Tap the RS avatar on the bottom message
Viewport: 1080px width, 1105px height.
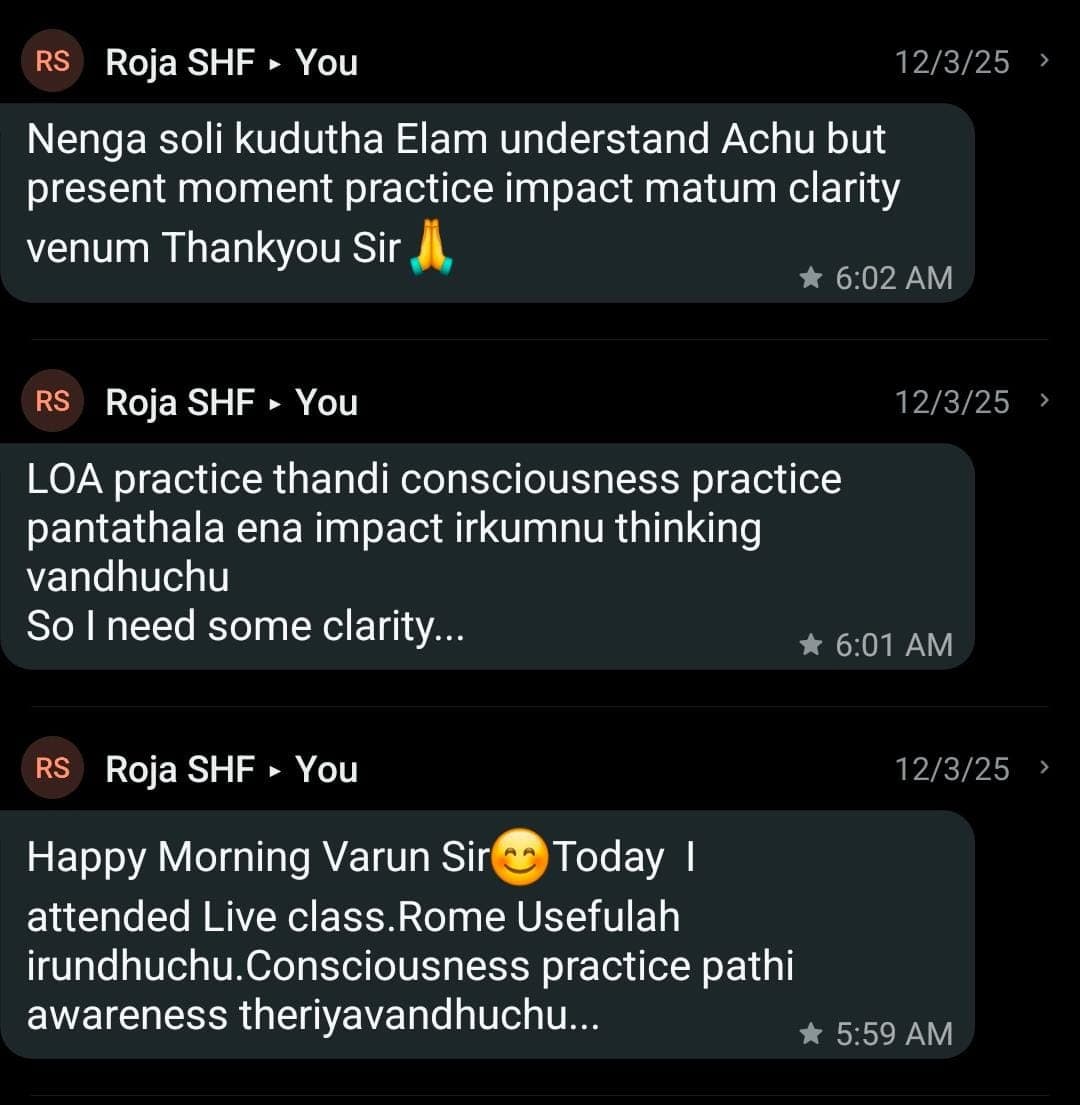coord(52,769)
